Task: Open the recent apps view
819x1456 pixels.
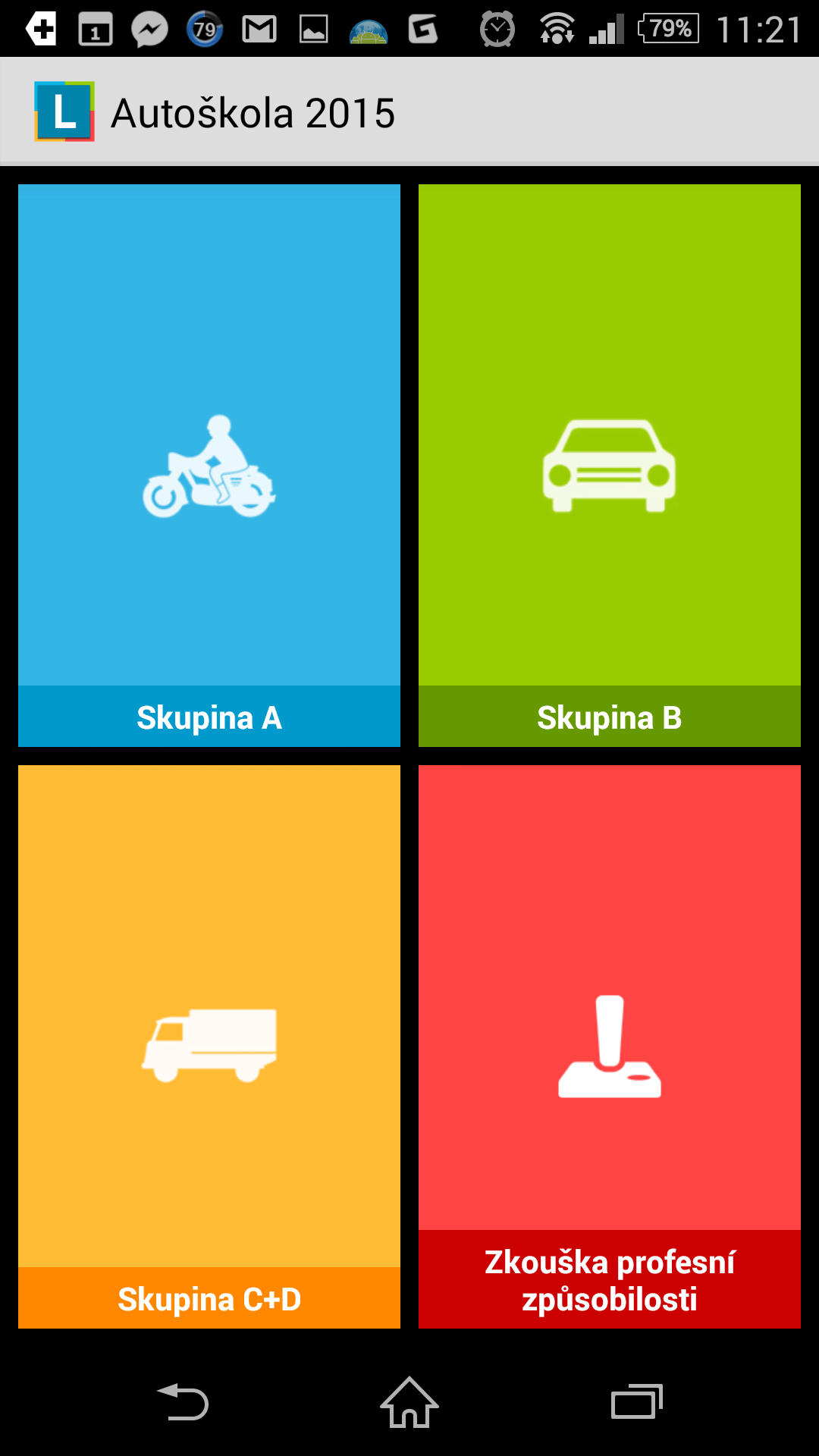Action: (637, 1401)
